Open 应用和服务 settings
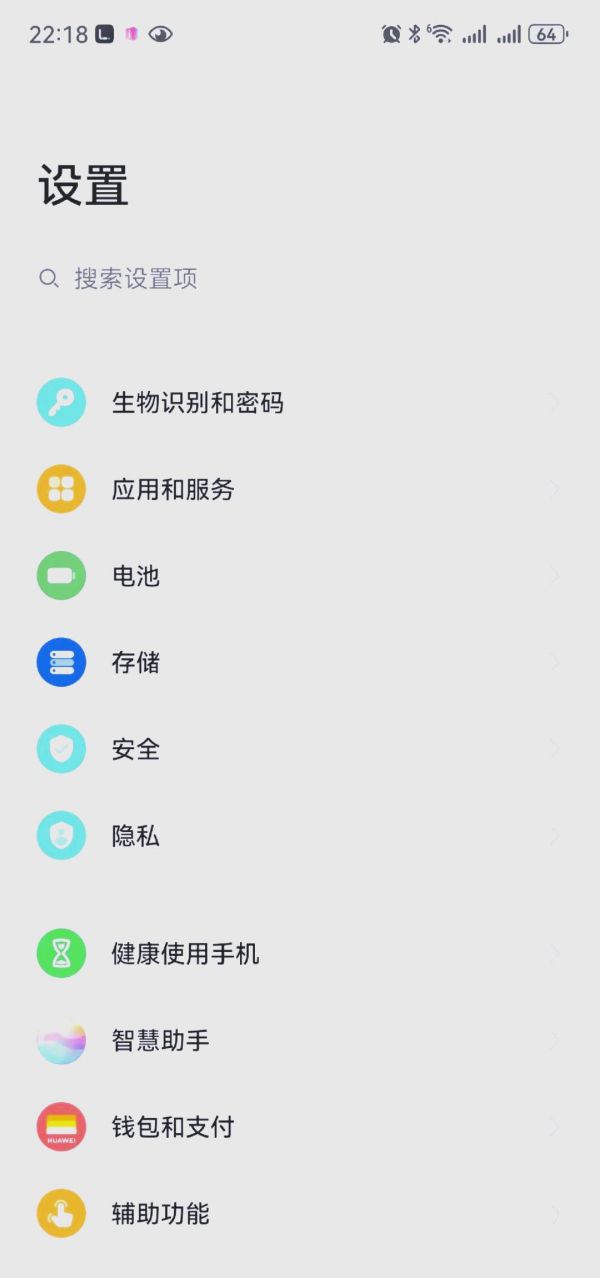The image size is (600, 1278). 300,489
